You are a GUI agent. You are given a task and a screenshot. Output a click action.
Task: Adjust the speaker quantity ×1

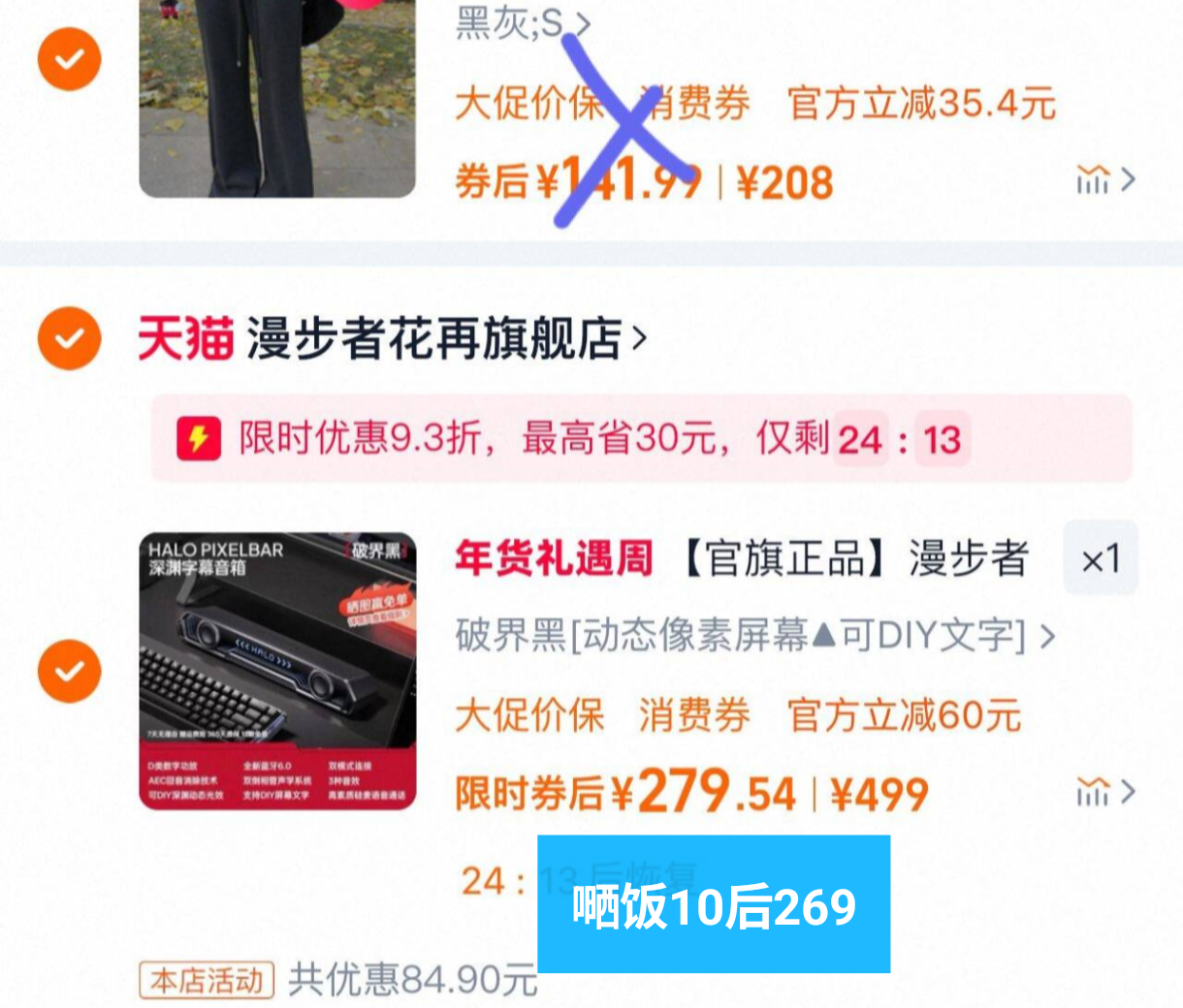tap(1100, 558)
